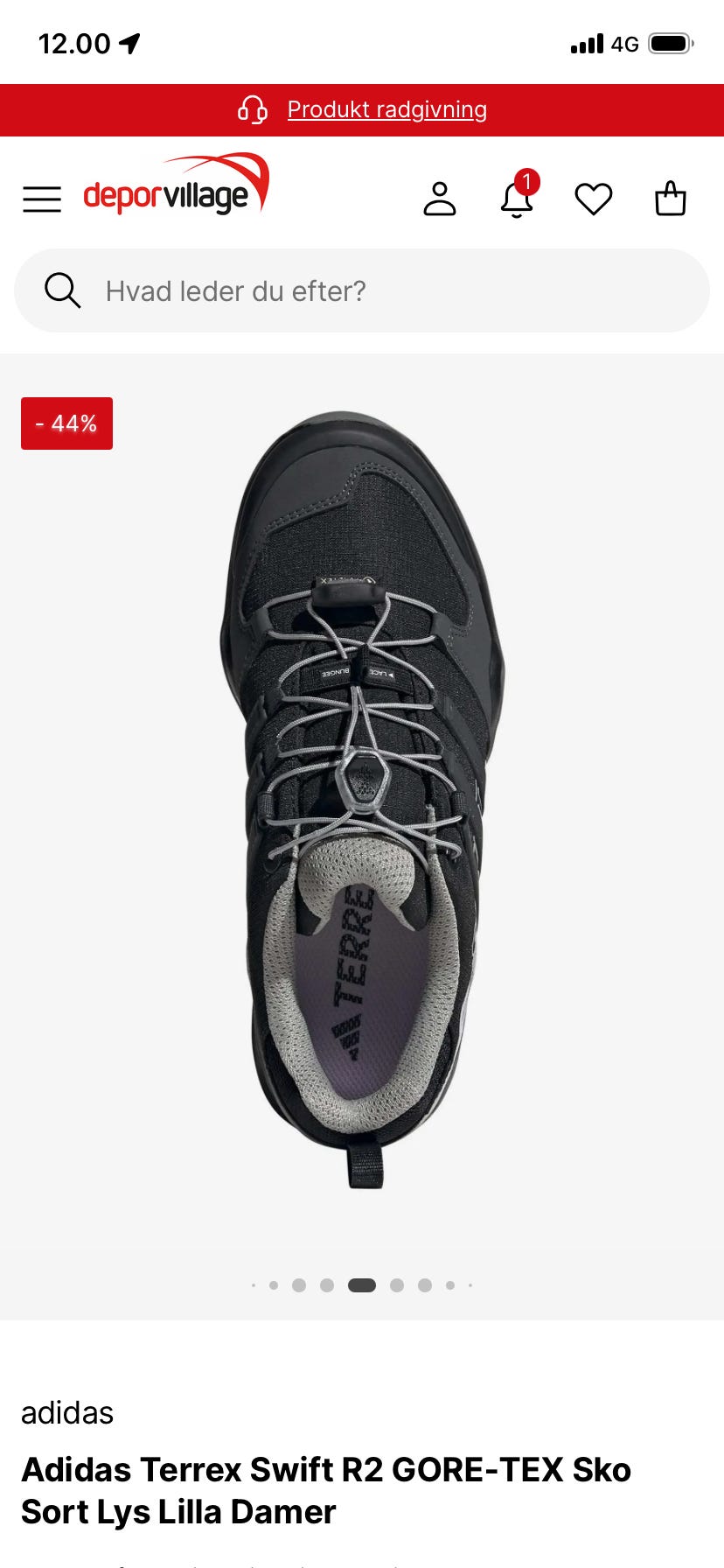Open the hamburger menu
This screenshot has width=724, height=1568.
42,199
